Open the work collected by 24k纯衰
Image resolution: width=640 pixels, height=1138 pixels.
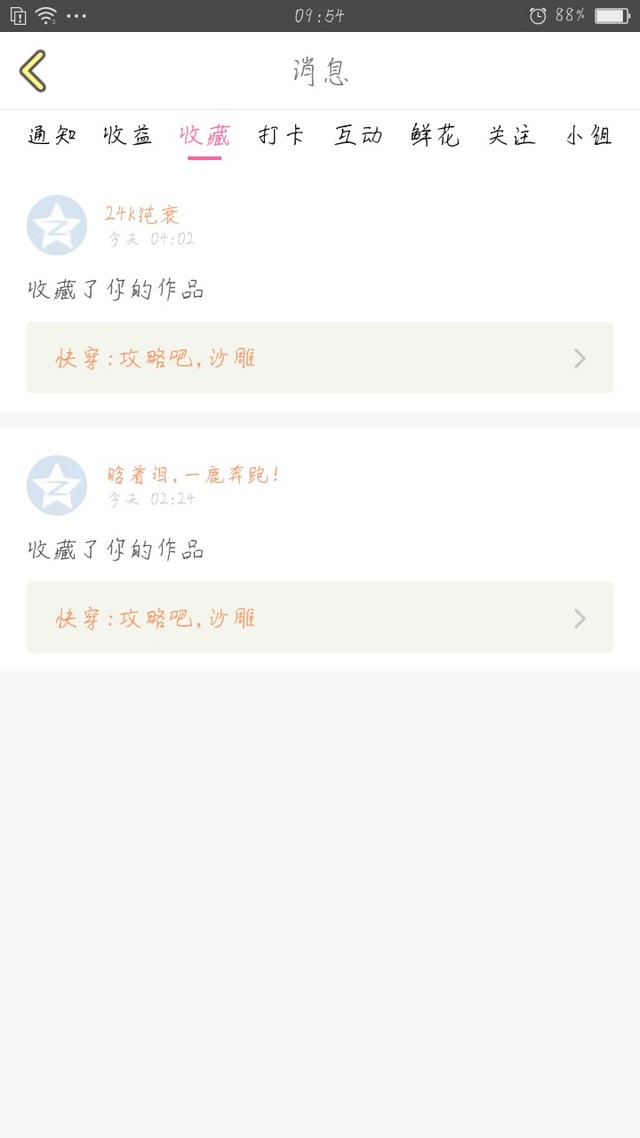tap(320, 357)
